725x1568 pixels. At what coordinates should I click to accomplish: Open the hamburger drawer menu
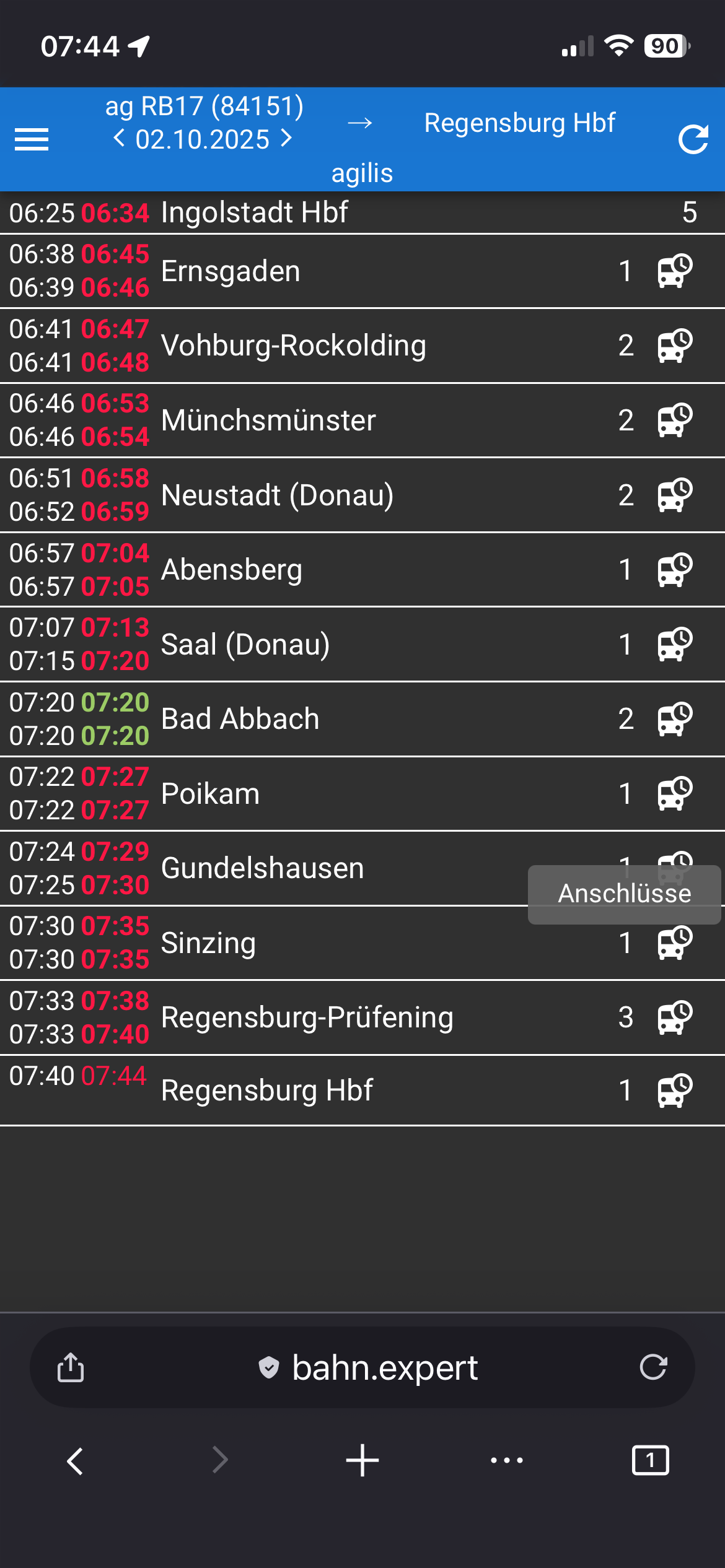coord(32,139)
